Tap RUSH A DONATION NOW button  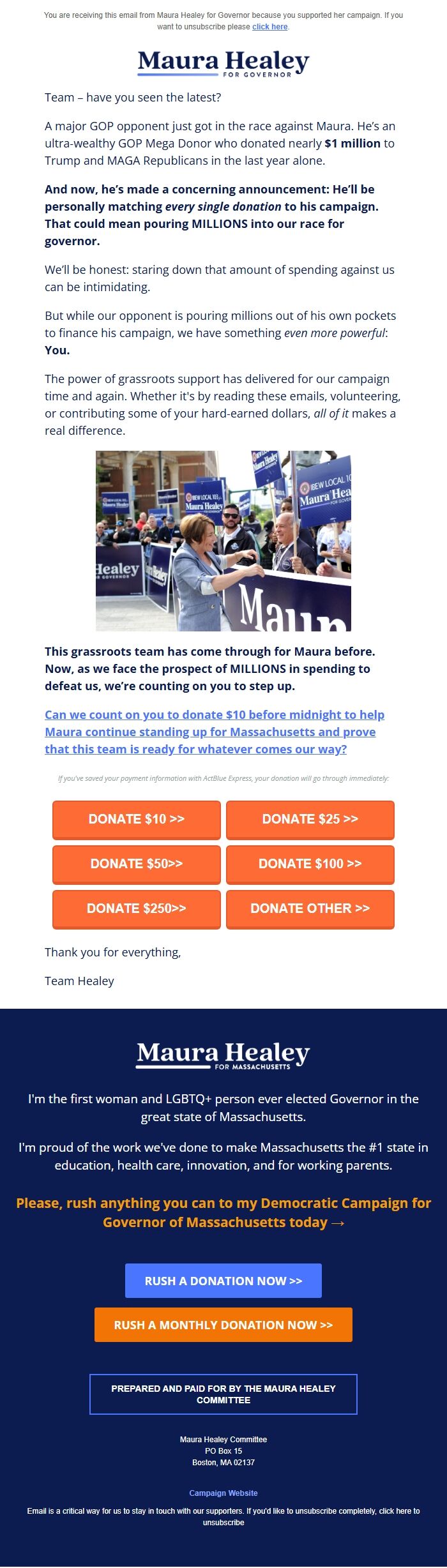[x=223, y=1281]
